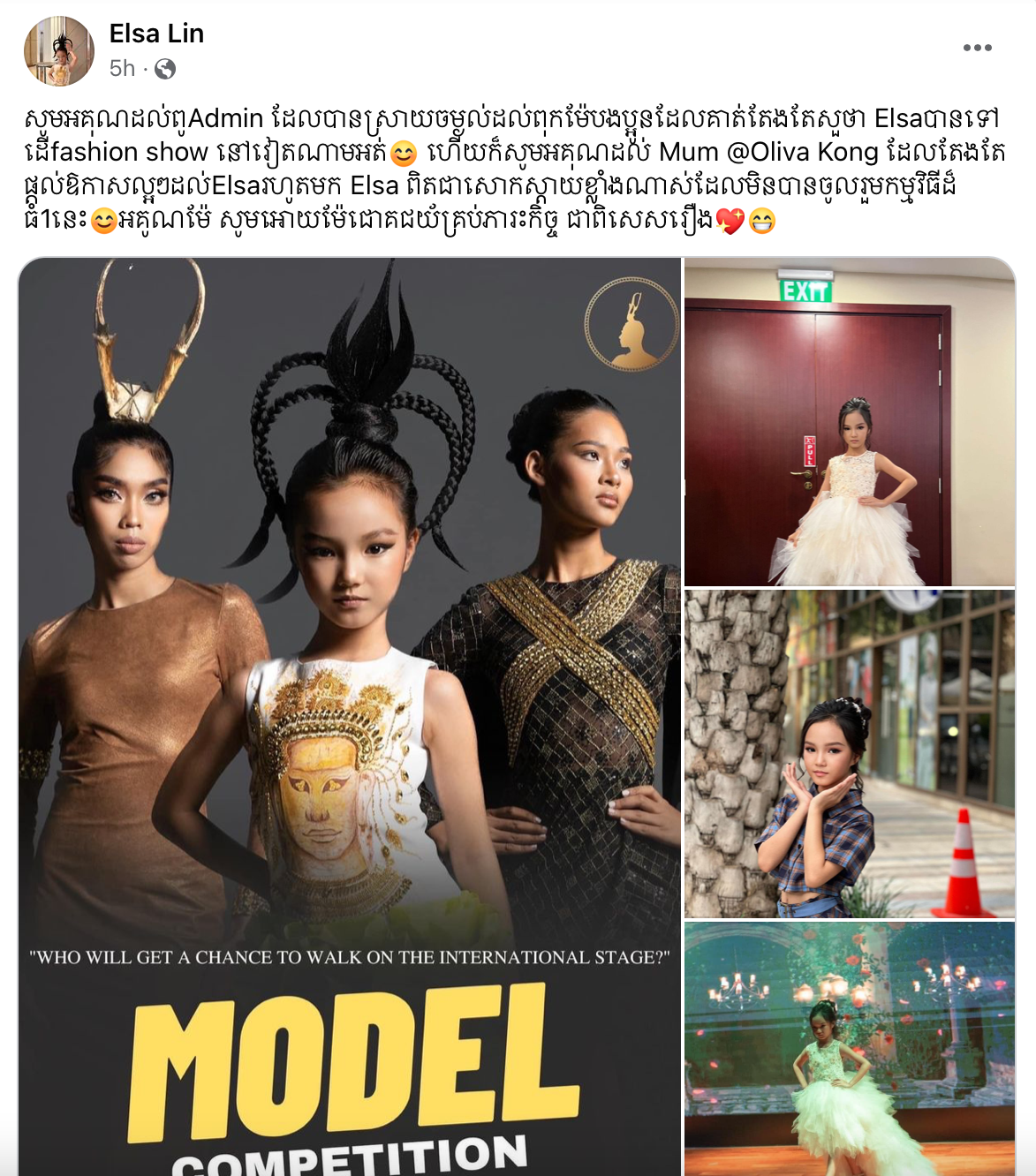Viewport: 1036px width, 1176px height.
Task: Open photo of girl beside palm tree
Action: [849, 753]
